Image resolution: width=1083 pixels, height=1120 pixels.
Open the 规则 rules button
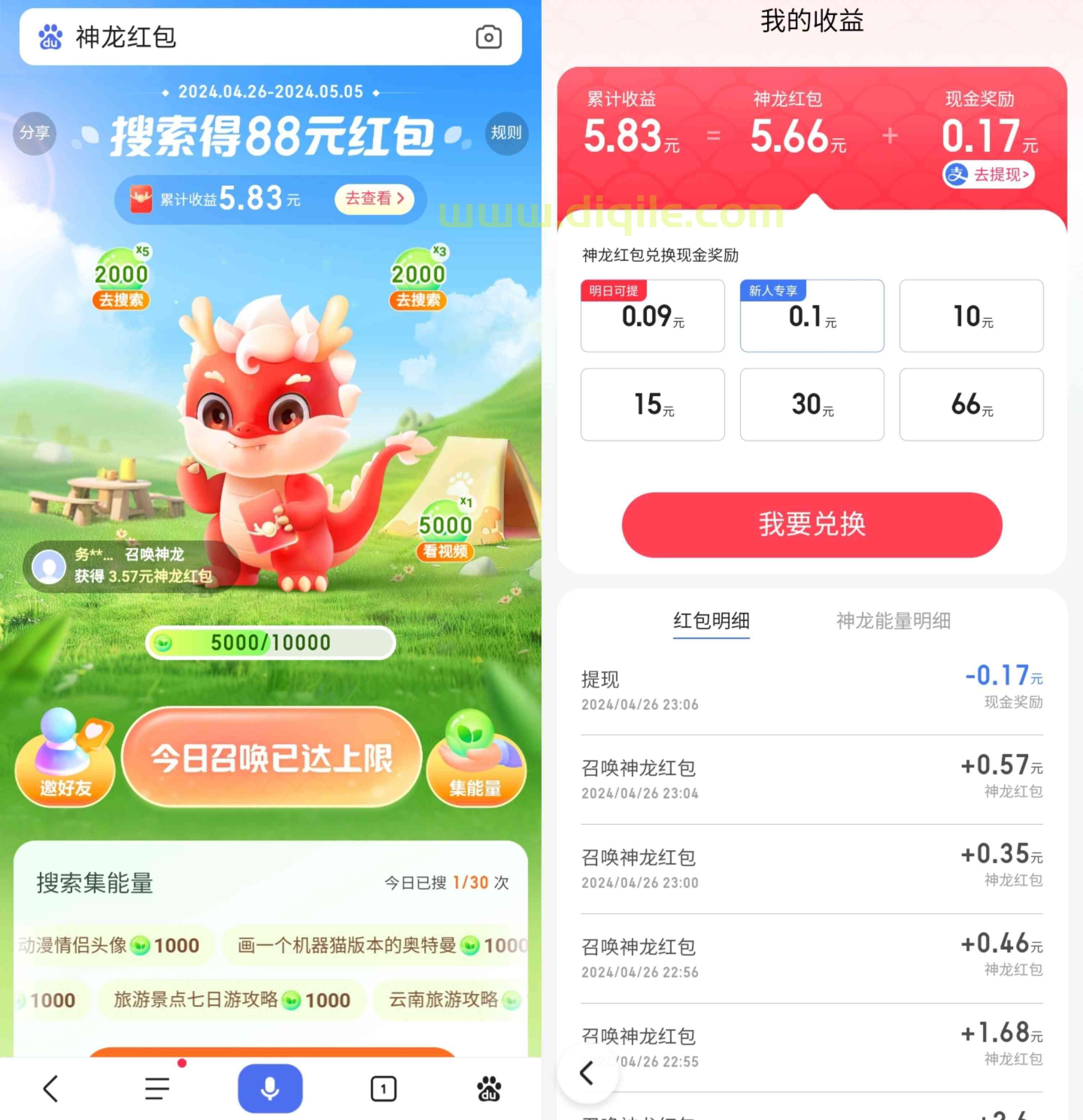pos(506,133)
